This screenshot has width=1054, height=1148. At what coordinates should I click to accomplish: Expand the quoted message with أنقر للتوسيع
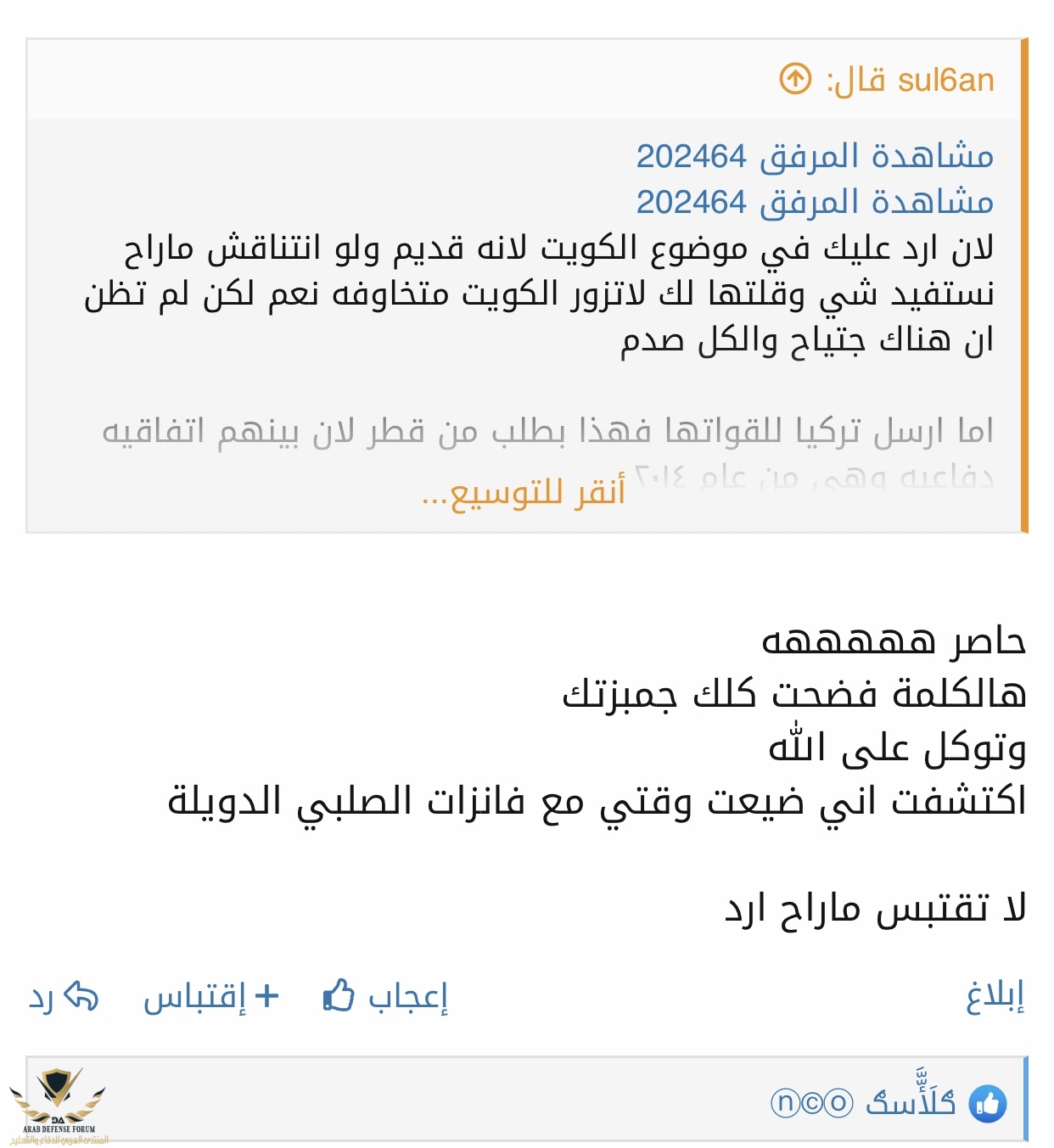tap(523, 492)
